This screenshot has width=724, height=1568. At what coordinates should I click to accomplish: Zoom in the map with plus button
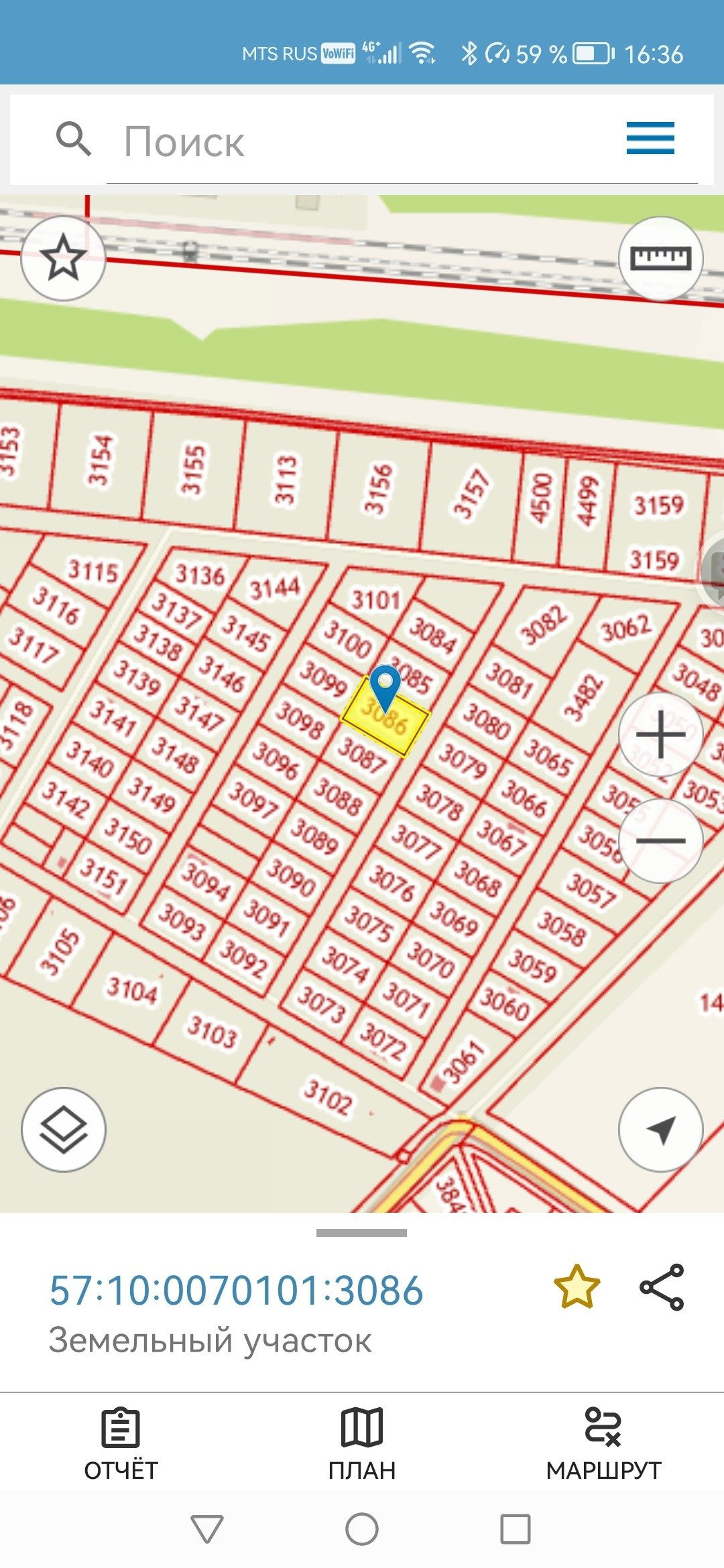[660, 734]
